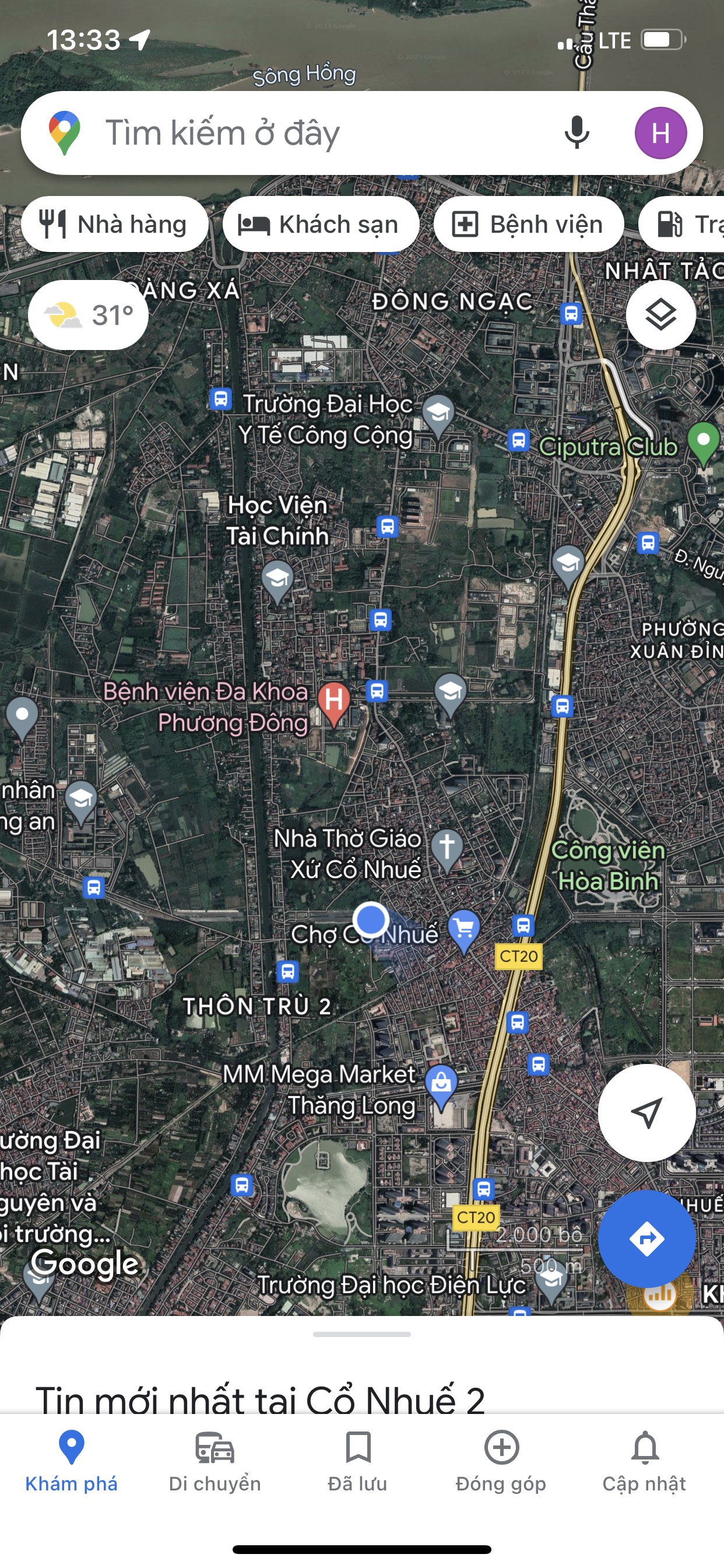
Task: Recenter map on my current location
Action: click(646, 1112)
